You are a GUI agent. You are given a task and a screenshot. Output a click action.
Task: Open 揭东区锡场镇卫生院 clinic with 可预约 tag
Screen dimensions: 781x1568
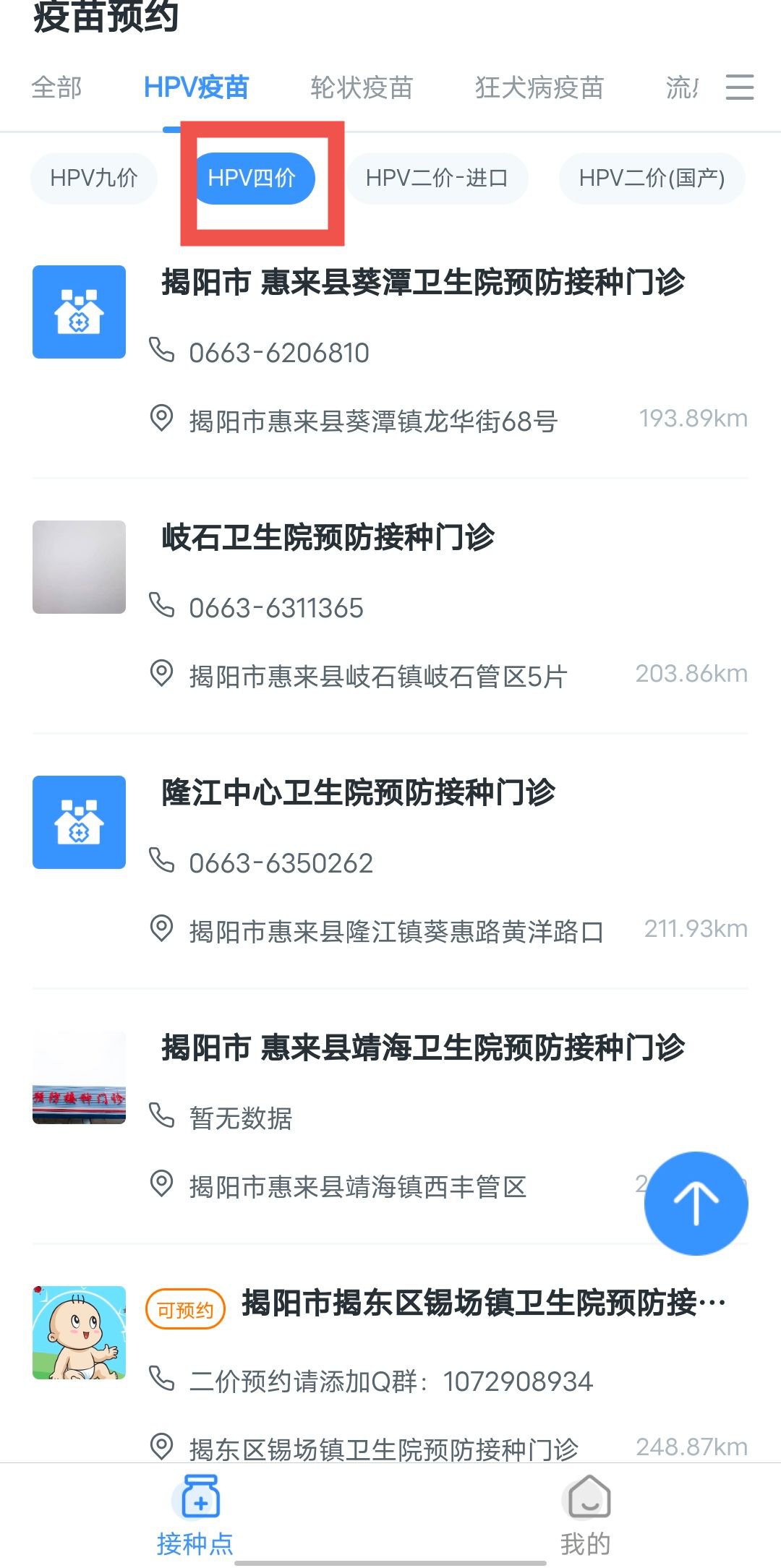tap(483, 1303)
